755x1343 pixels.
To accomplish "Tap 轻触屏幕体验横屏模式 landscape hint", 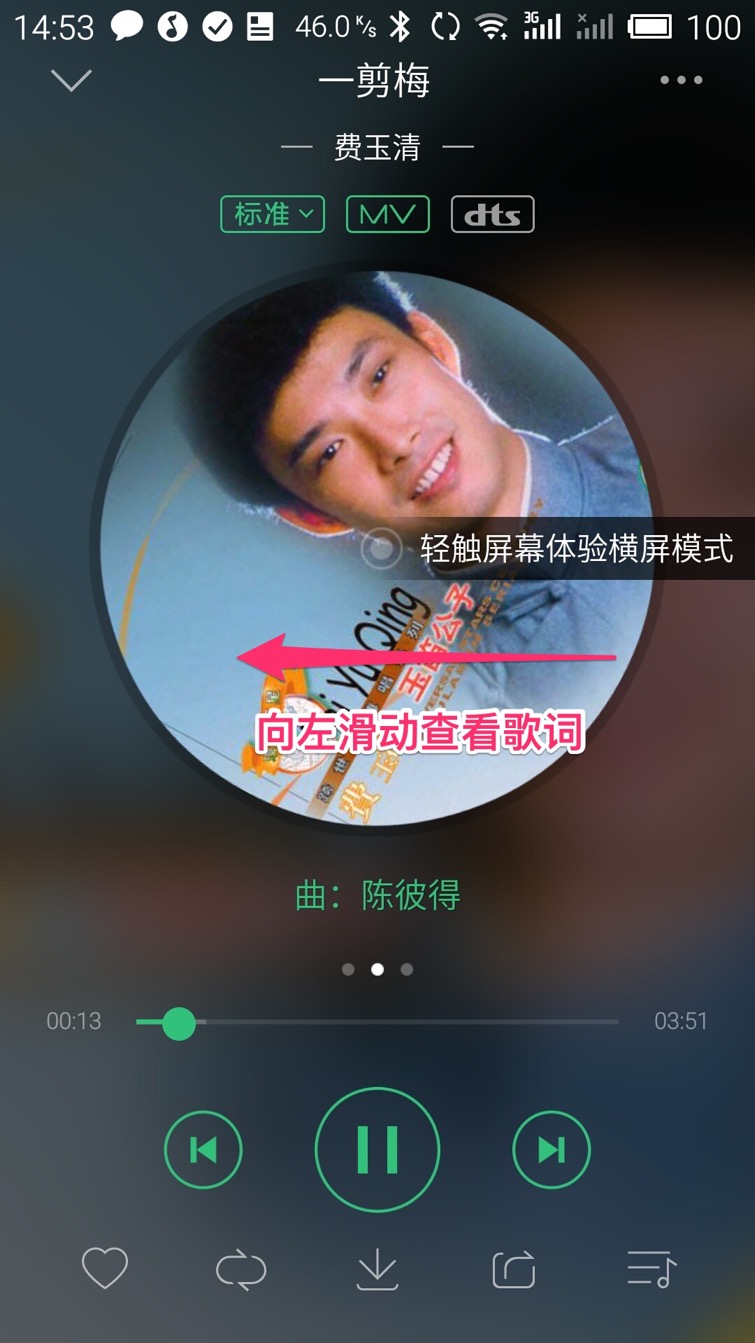I will point(560,548).
